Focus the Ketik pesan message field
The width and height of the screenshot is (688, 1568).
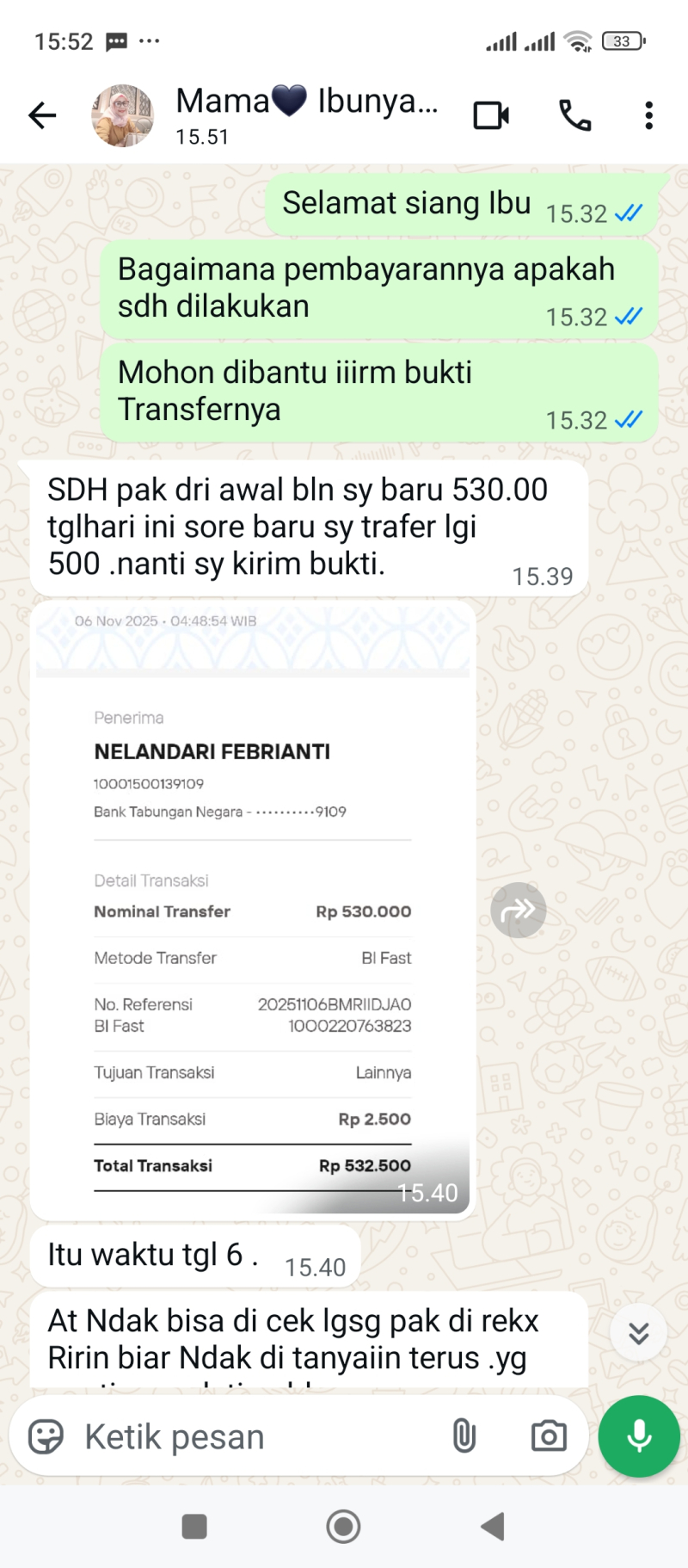point(258,1436)
